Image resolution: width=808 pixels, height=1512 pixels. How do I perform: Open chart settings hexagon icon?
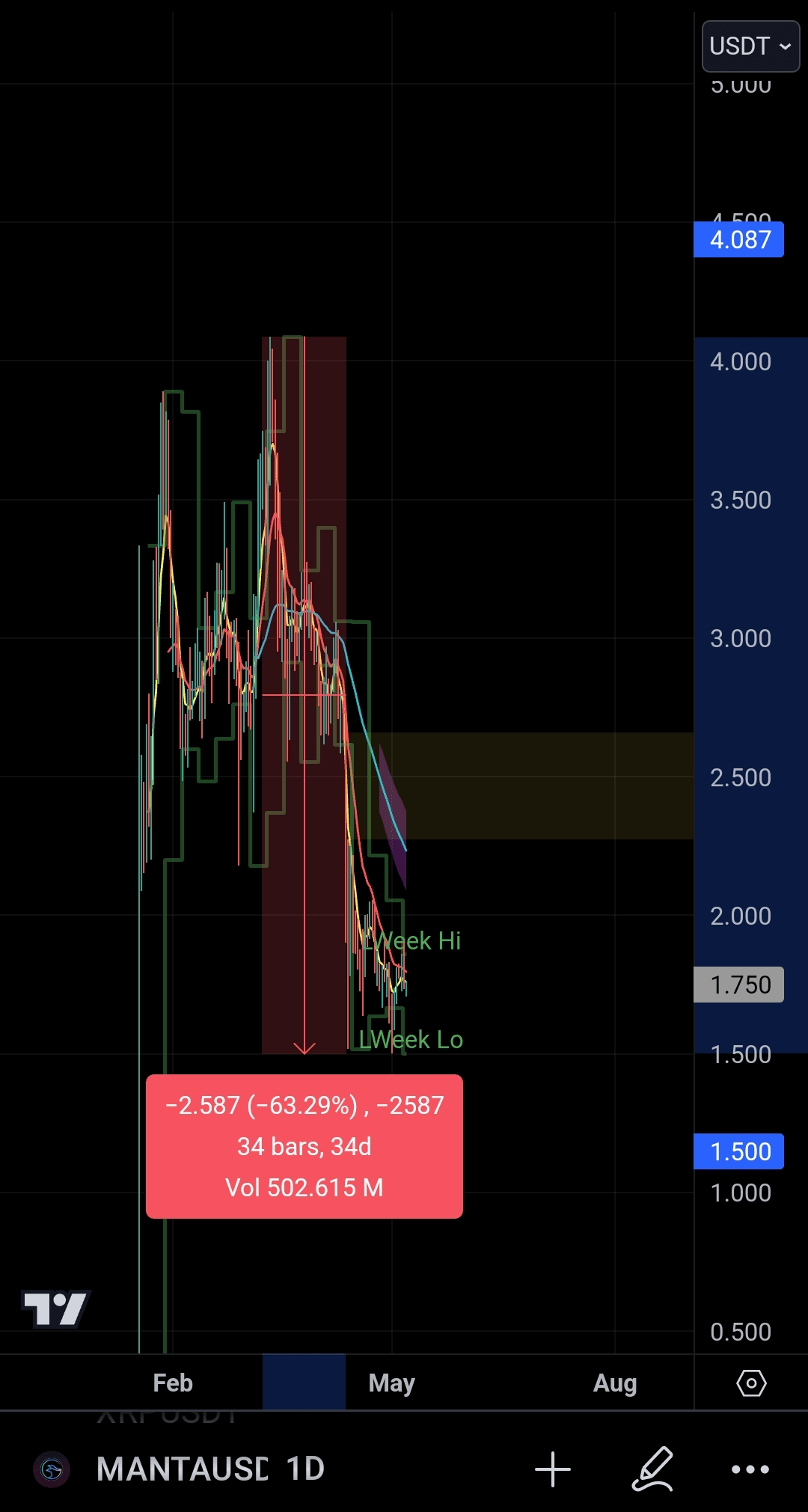click(751, 1383)
